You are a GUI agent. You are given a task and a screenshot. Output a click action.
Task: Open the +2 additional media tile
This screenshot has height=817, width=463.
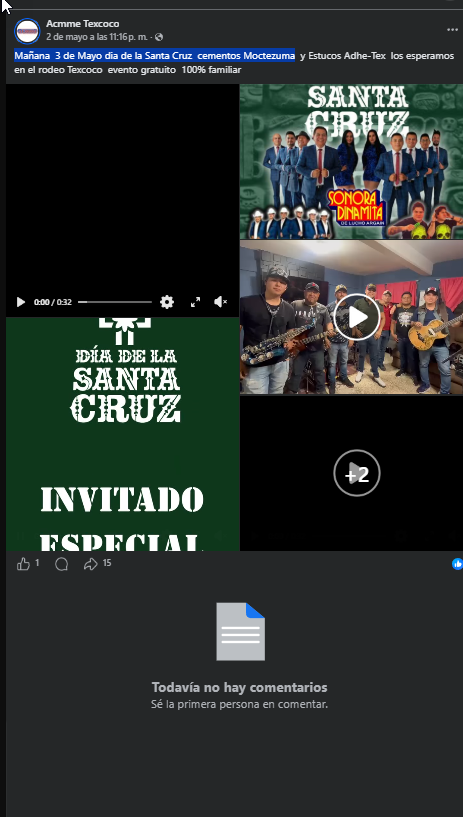357,473
